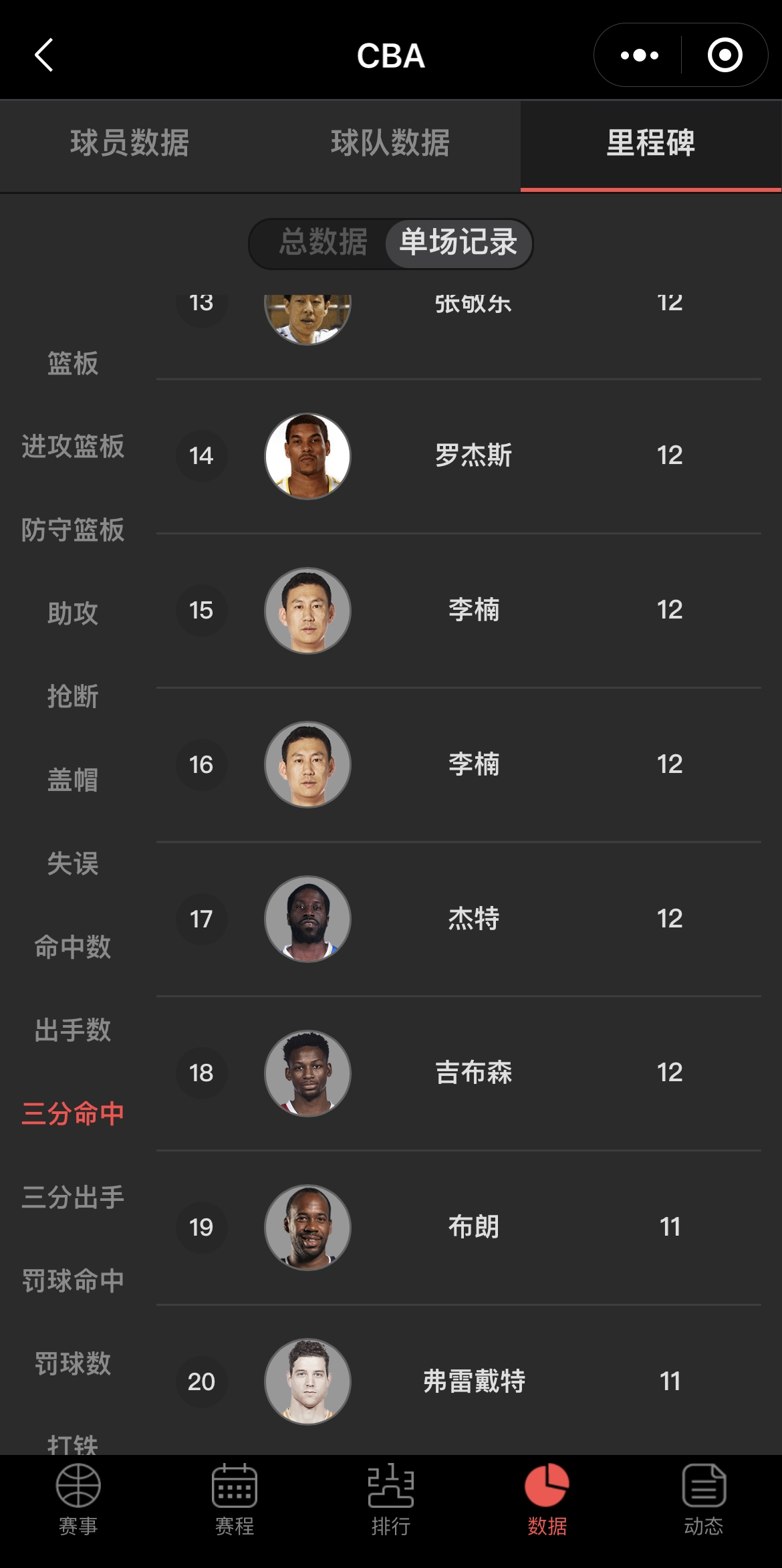
Task: Switch to the 球队数据 tab
Action: click(x=390, y=143)
